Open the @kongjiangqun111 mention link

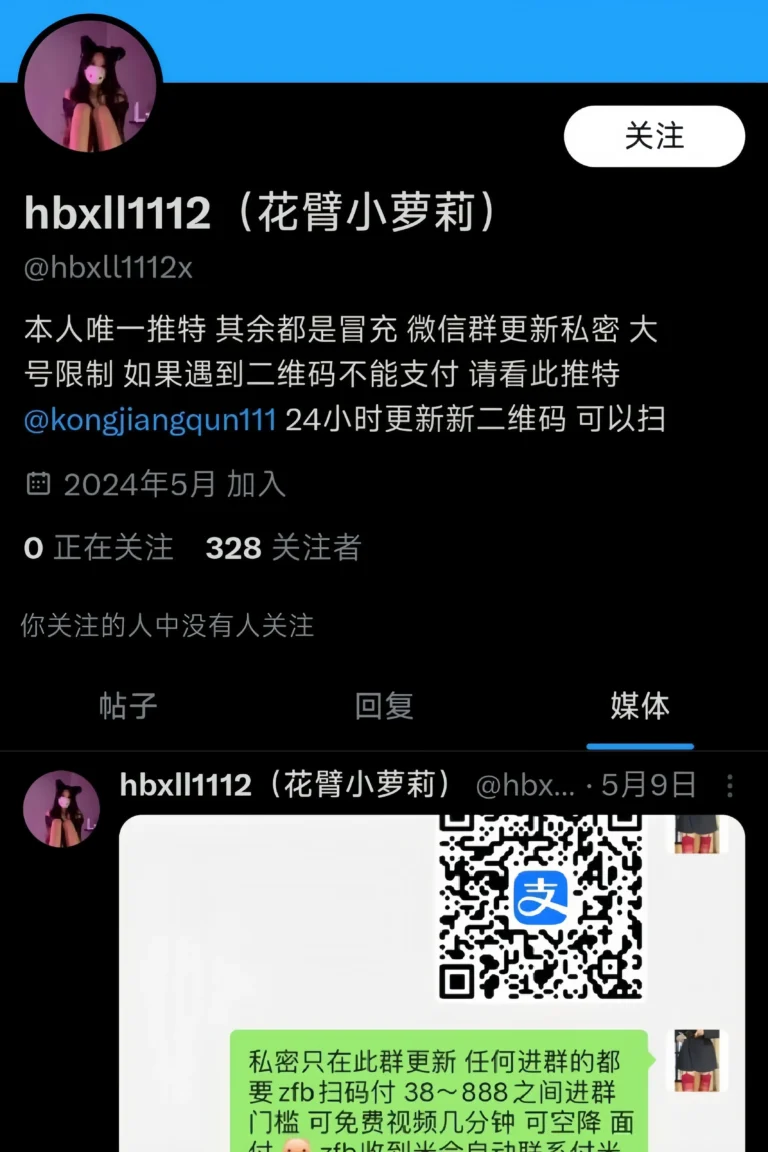click(x=150, y=419)
